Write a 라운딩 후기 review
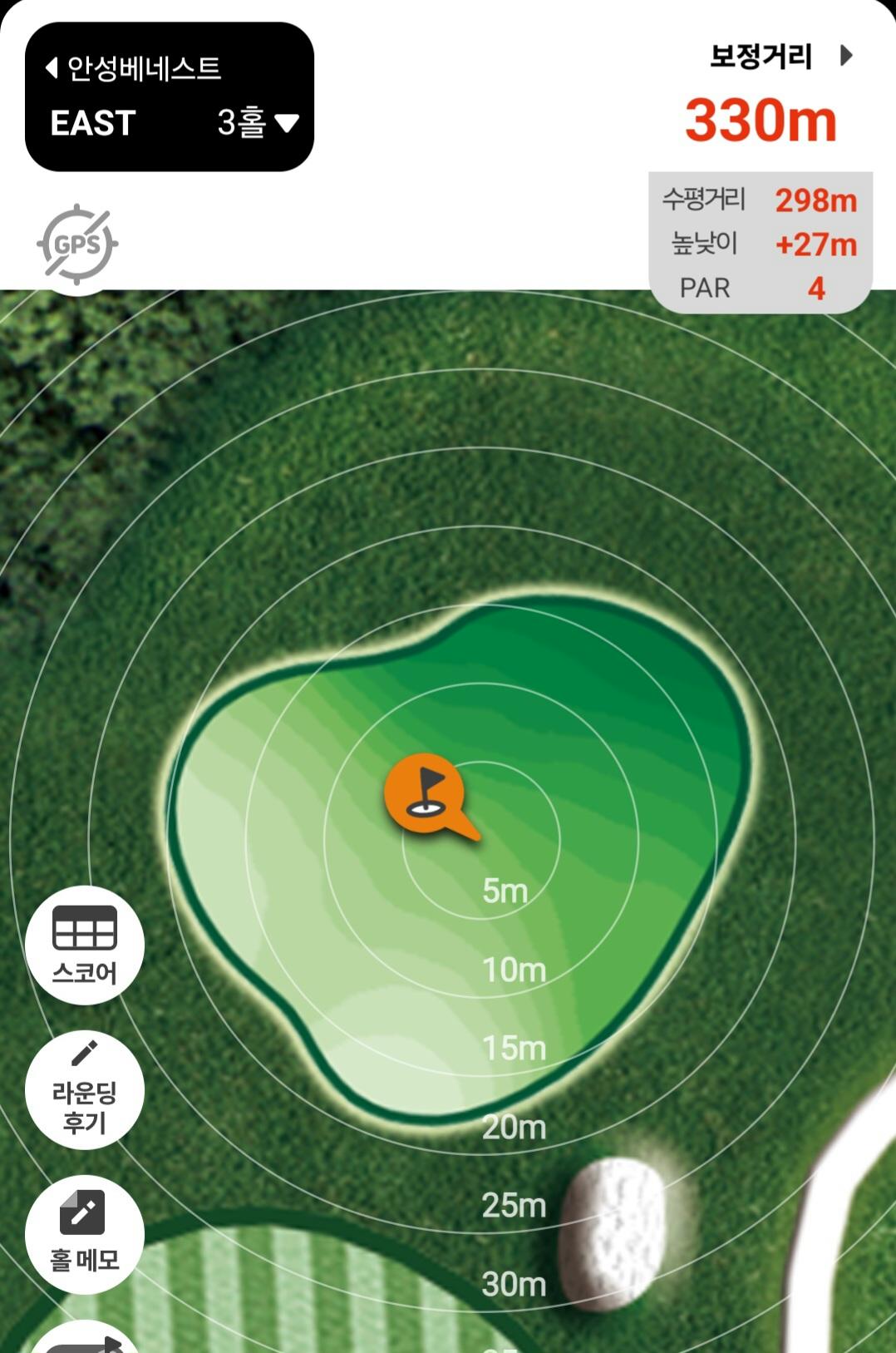The image size is (896, 1353). click(x=85, y=1089)
